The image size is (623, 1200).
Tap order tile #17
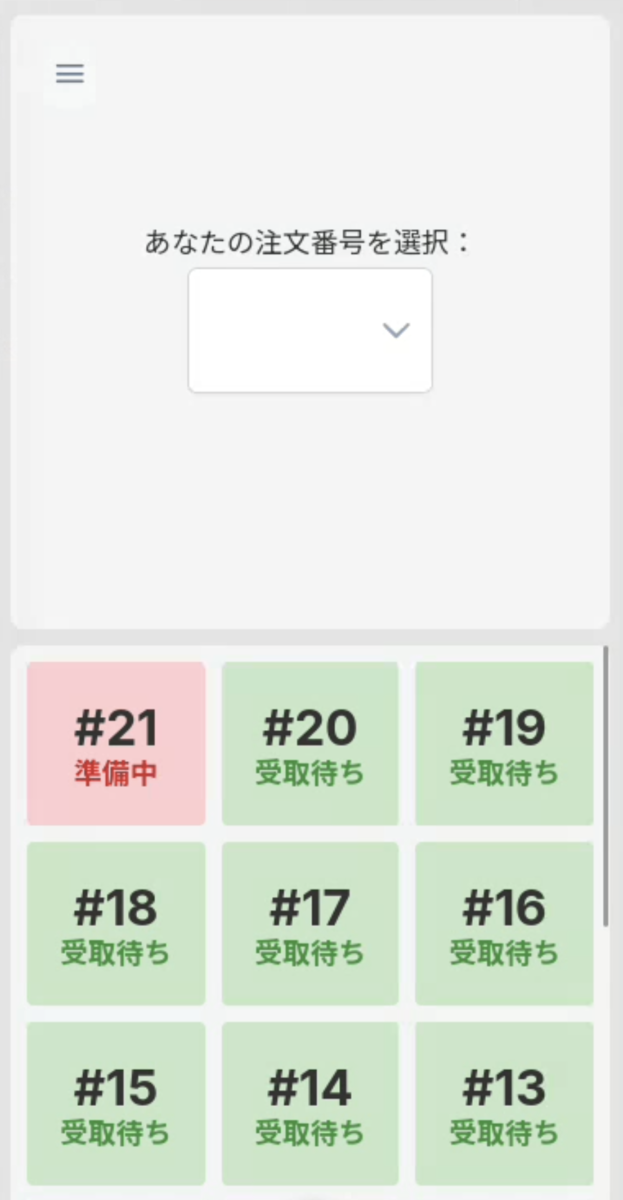coord(310,923)
